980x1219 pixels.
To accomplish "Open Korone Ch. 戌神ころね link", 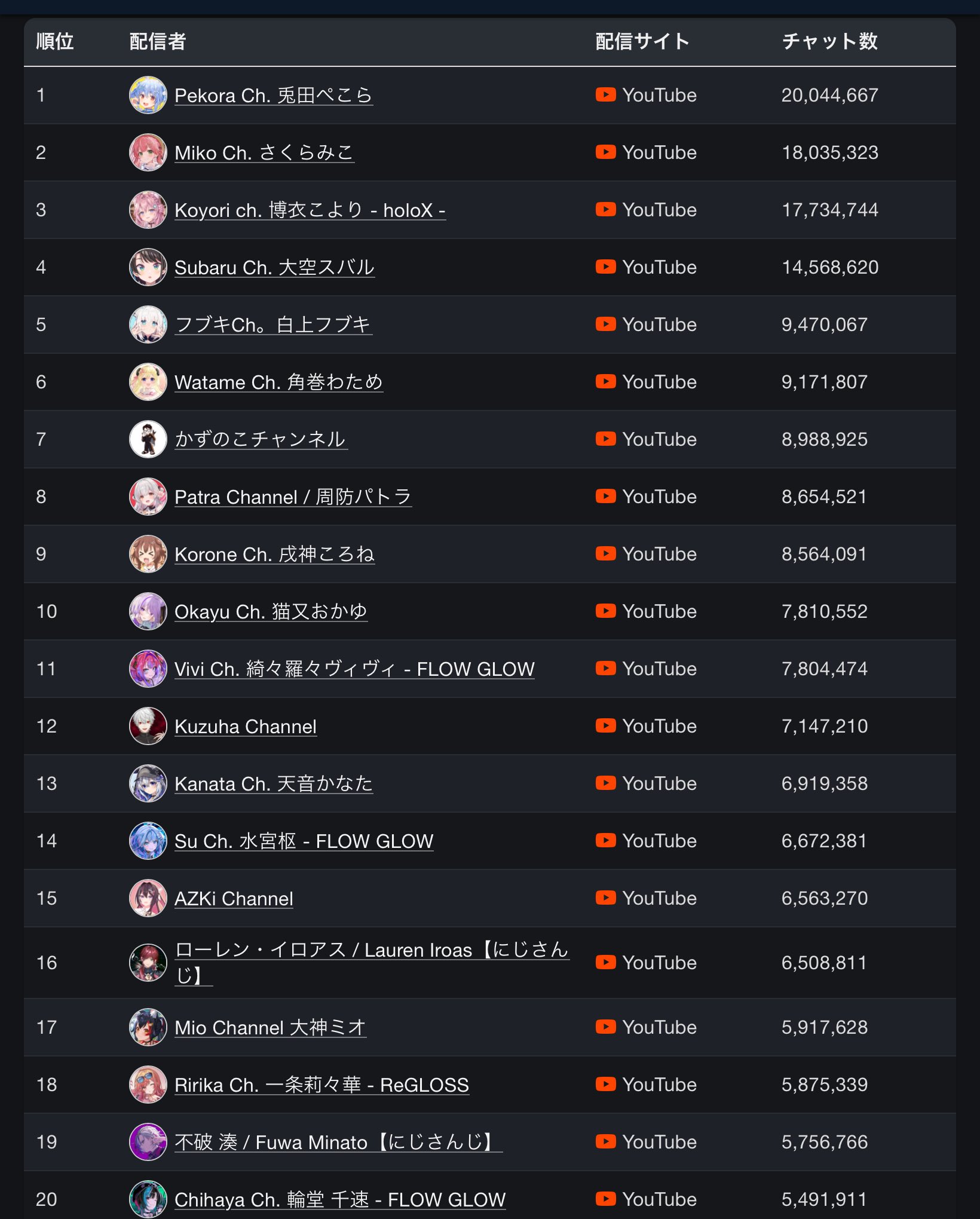I will tap(274, 555).
